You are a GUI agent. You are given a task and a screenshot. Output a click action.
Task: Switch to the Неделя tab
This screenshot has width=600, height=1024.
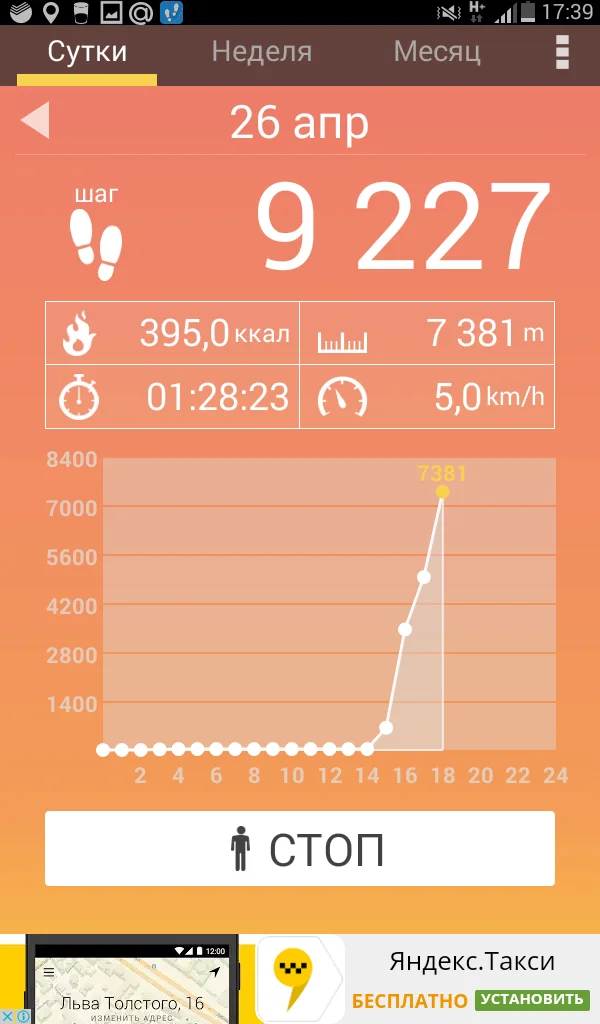click(x=262, y=52)
